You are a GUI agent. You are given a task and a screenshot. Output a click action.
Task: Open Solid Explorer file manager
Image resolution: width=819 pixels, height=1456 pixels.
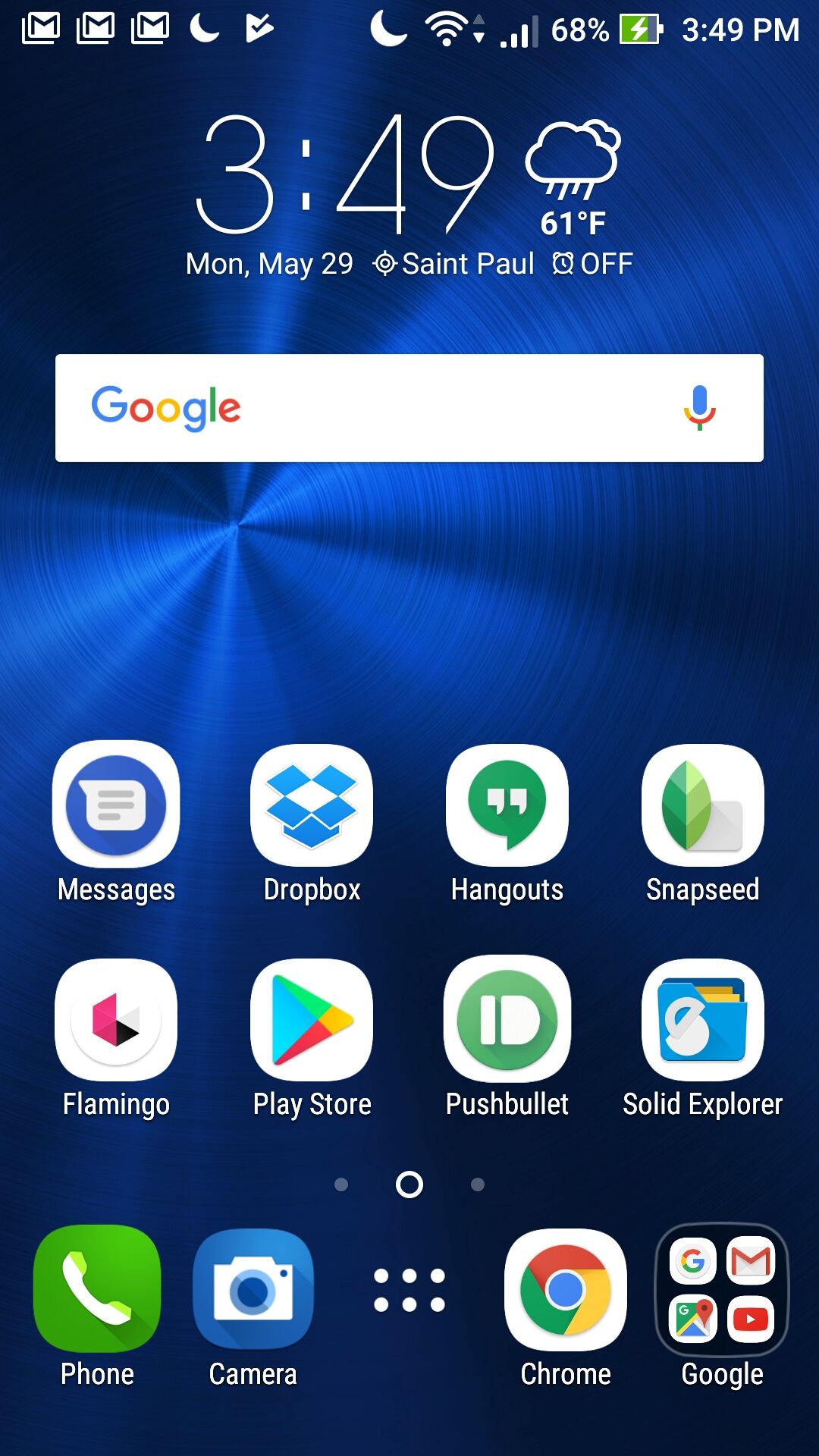point(703,1020)
